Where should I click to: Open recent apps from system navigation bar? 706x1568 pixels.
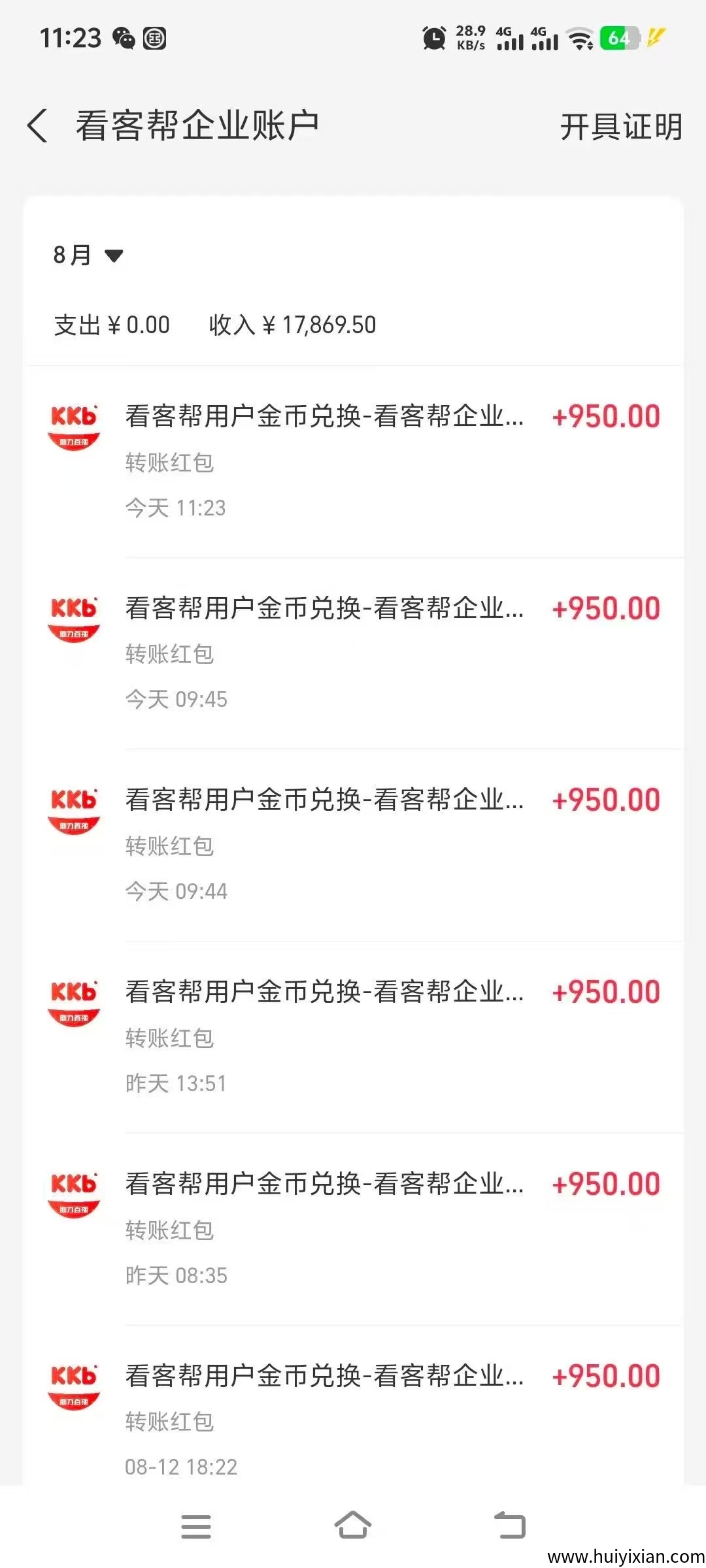(x=196, y=1526)
